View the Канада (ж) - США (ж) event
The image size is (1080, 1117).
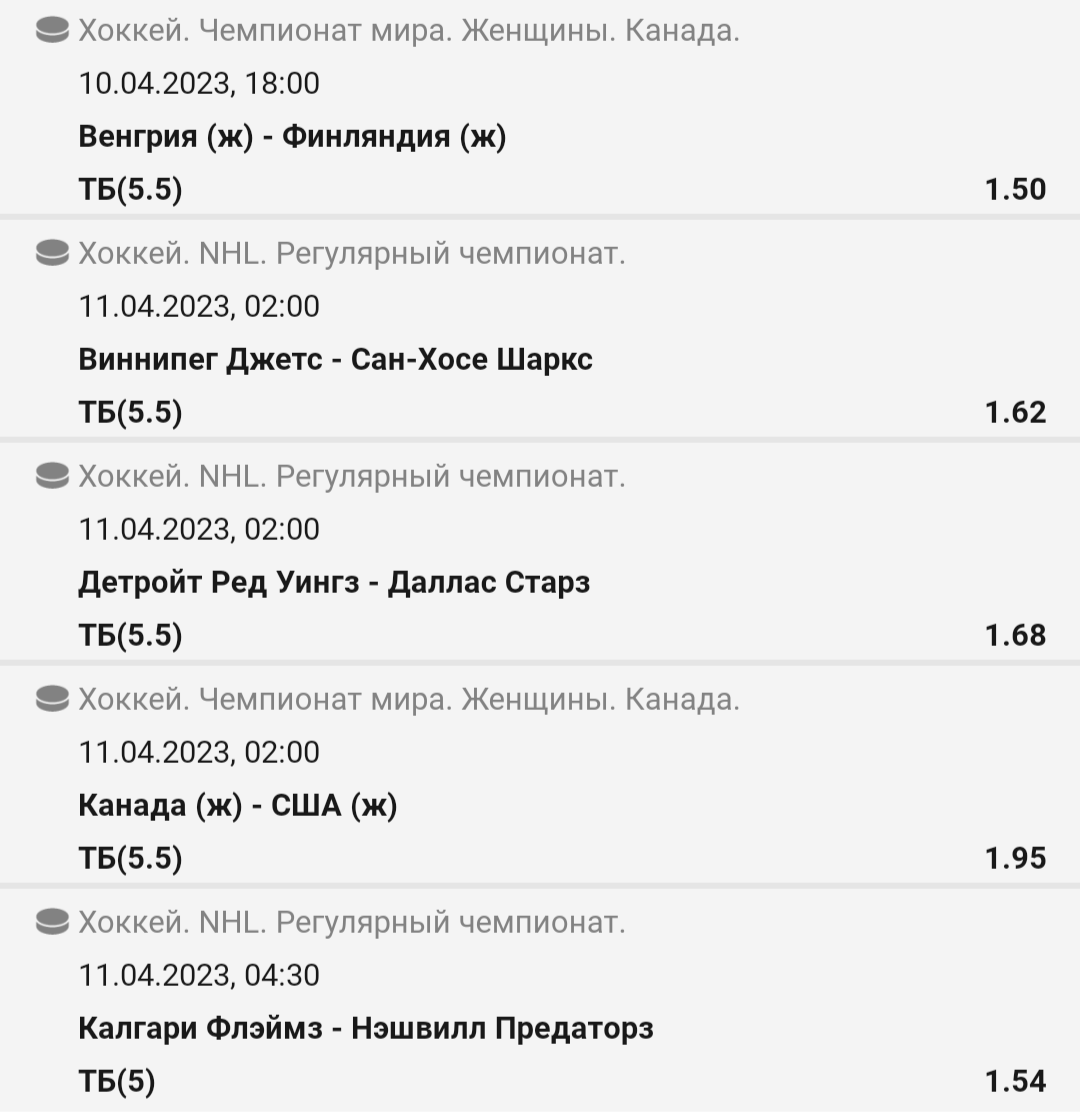point(238,805)
